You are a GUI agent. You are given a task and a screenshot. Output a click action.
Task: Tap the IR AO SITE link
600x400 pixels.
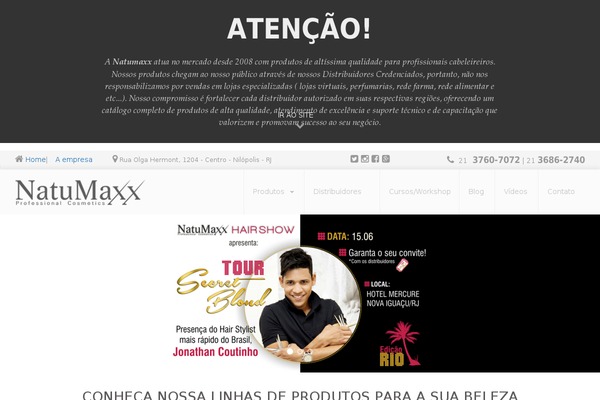click(295, 115)
